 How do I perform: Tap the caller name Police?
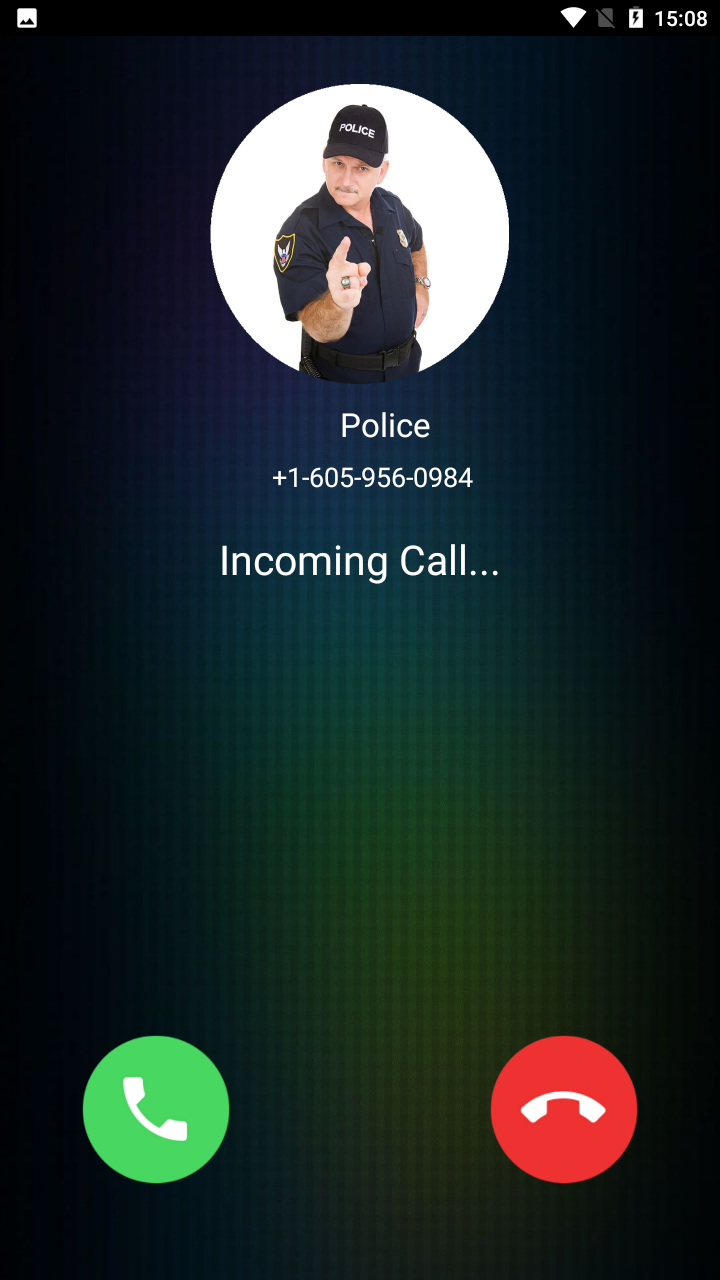(384, 424)
